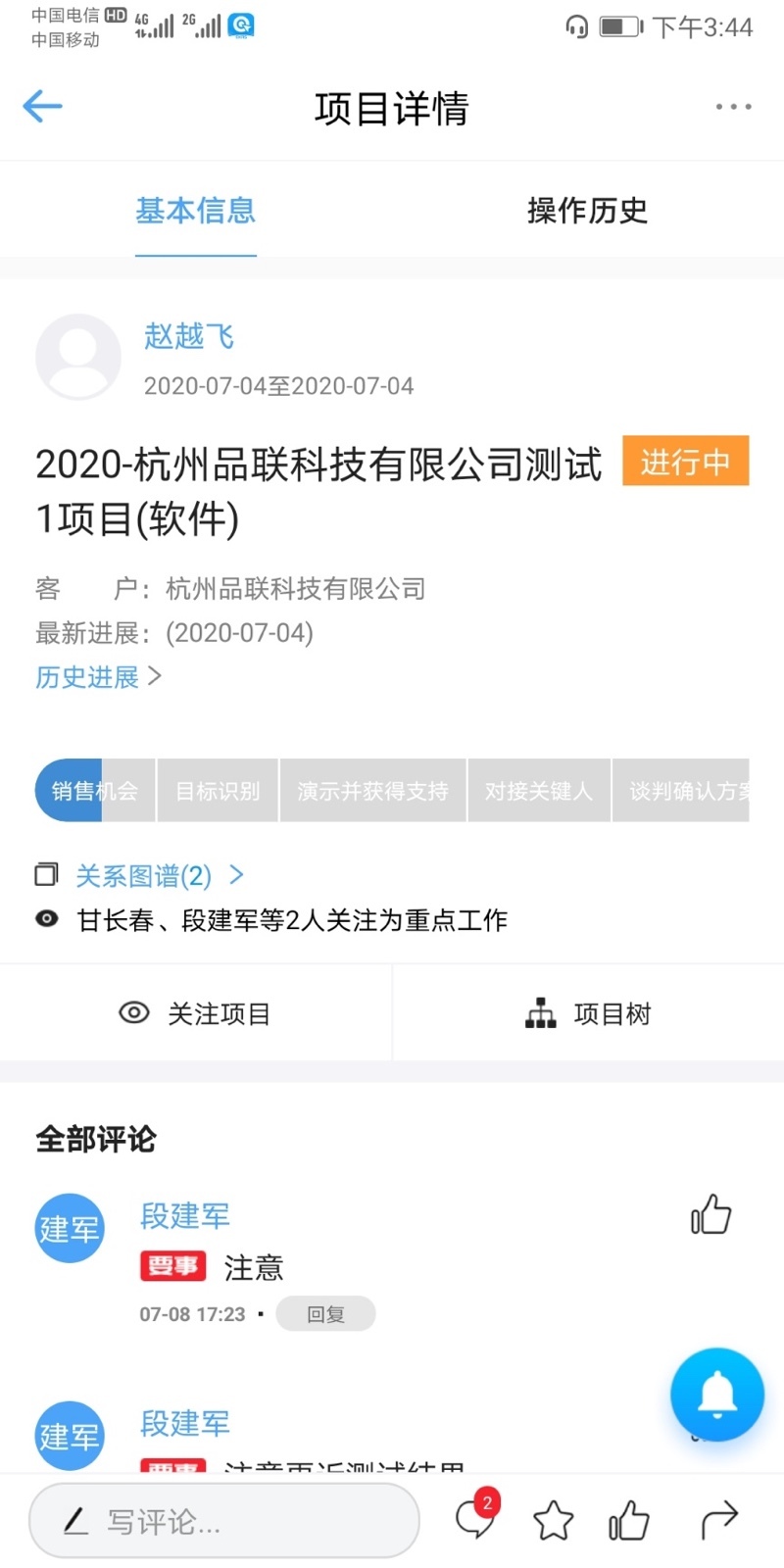
Task: Open the floating notification bell
Action: [717, 1396]
